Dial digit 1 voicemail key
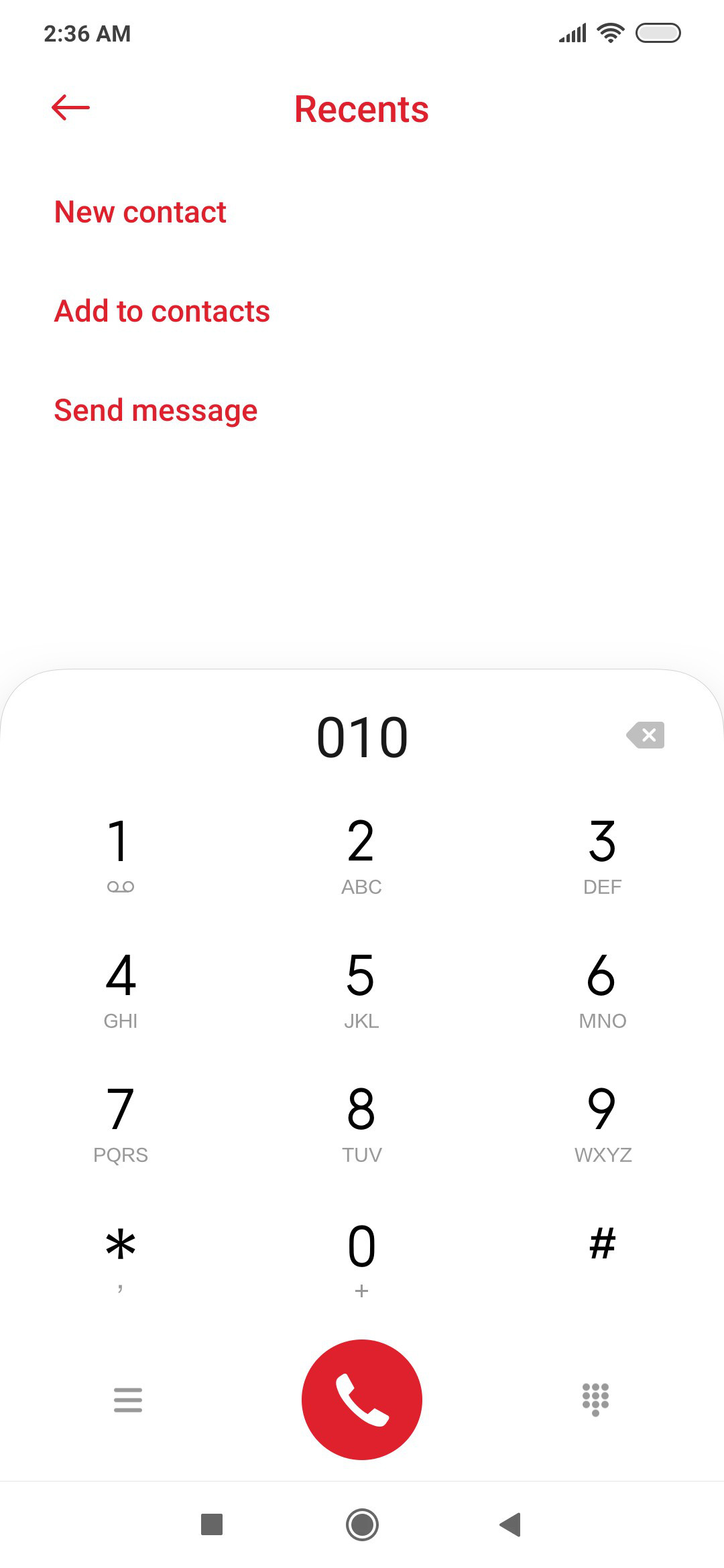Image resolution: width=724 pixels, height=1568 pixels. pyautogui.click(x=121, y=854)
